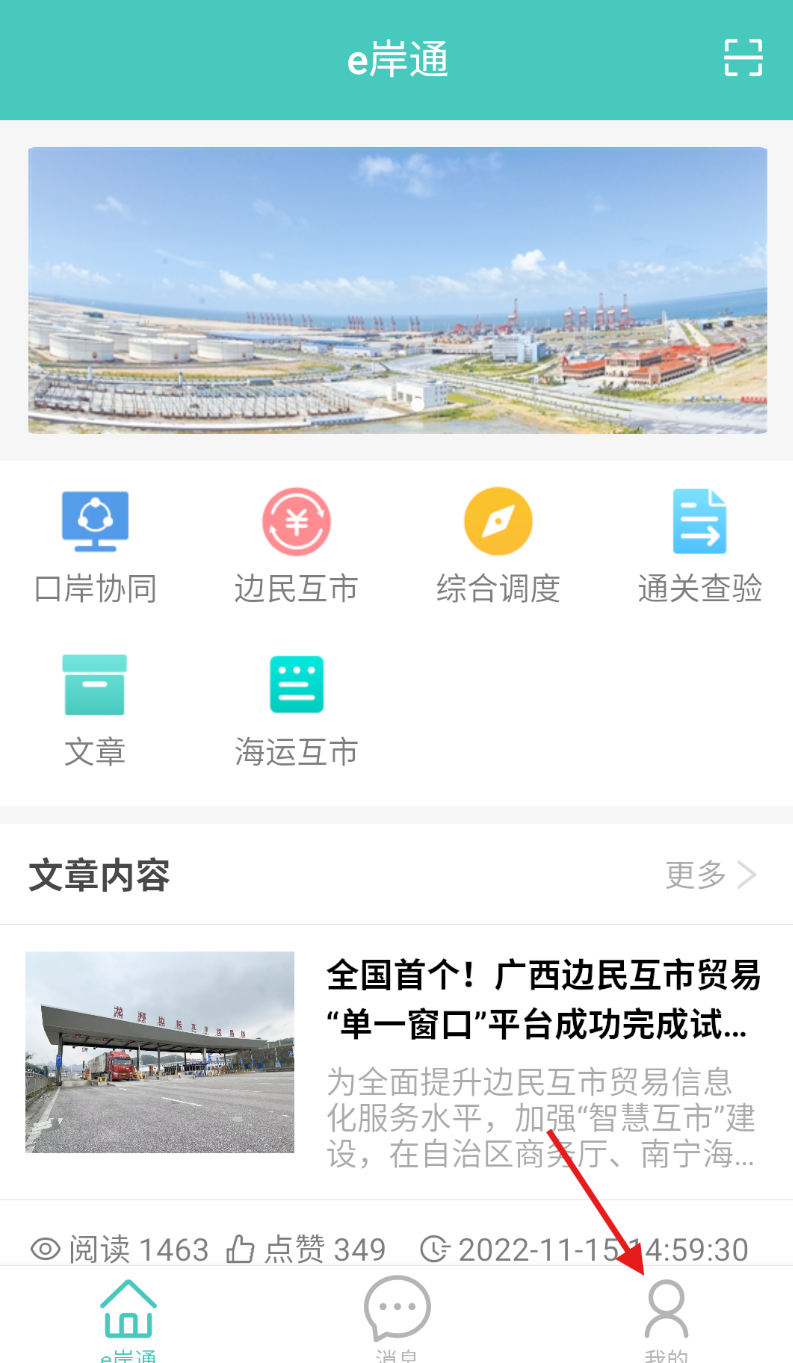The image size is (793, 1363).
Task: Open 海运互市 service
Action: pyautogui.click(x=296, y=710)
